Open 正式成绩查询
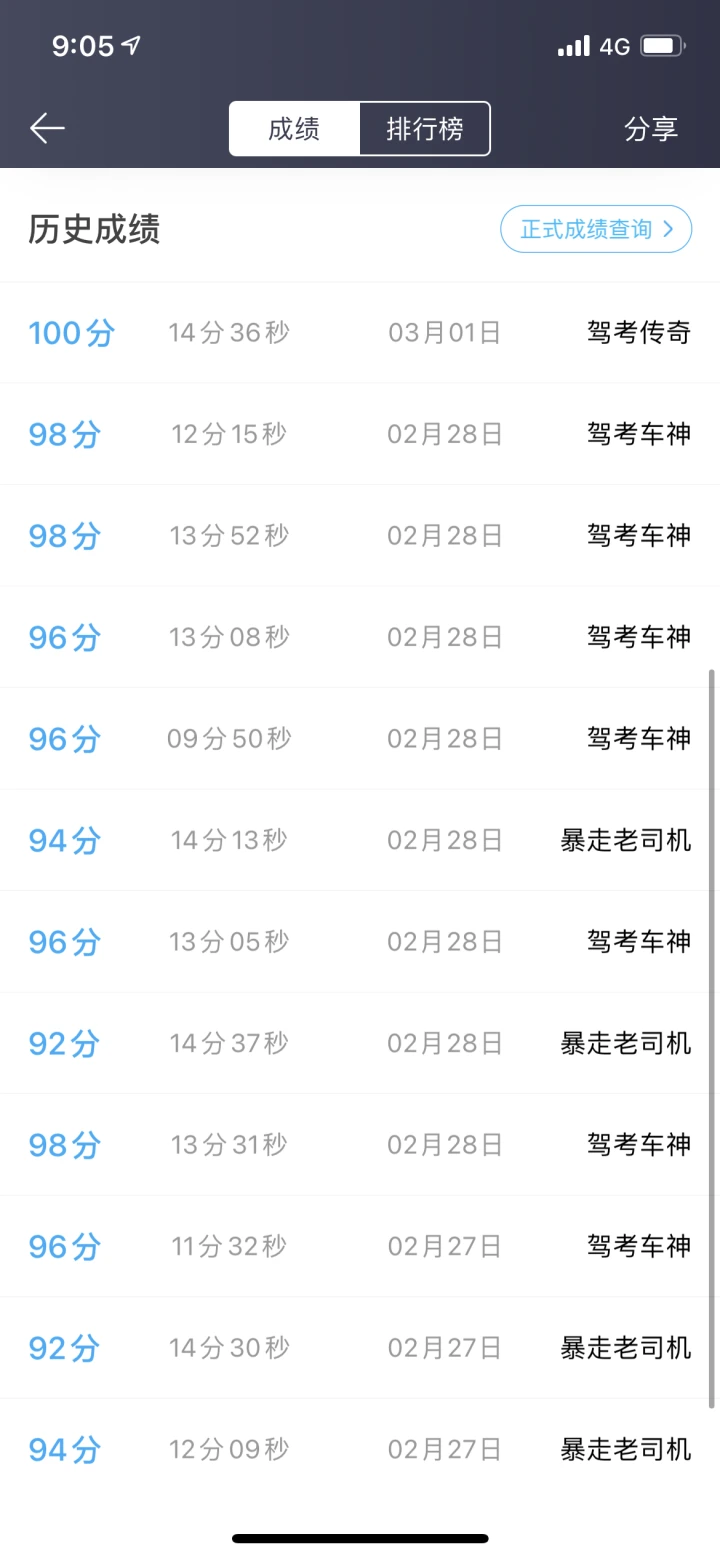The image size is (720, 1558). pyautogui.click(x=596, y=229)
